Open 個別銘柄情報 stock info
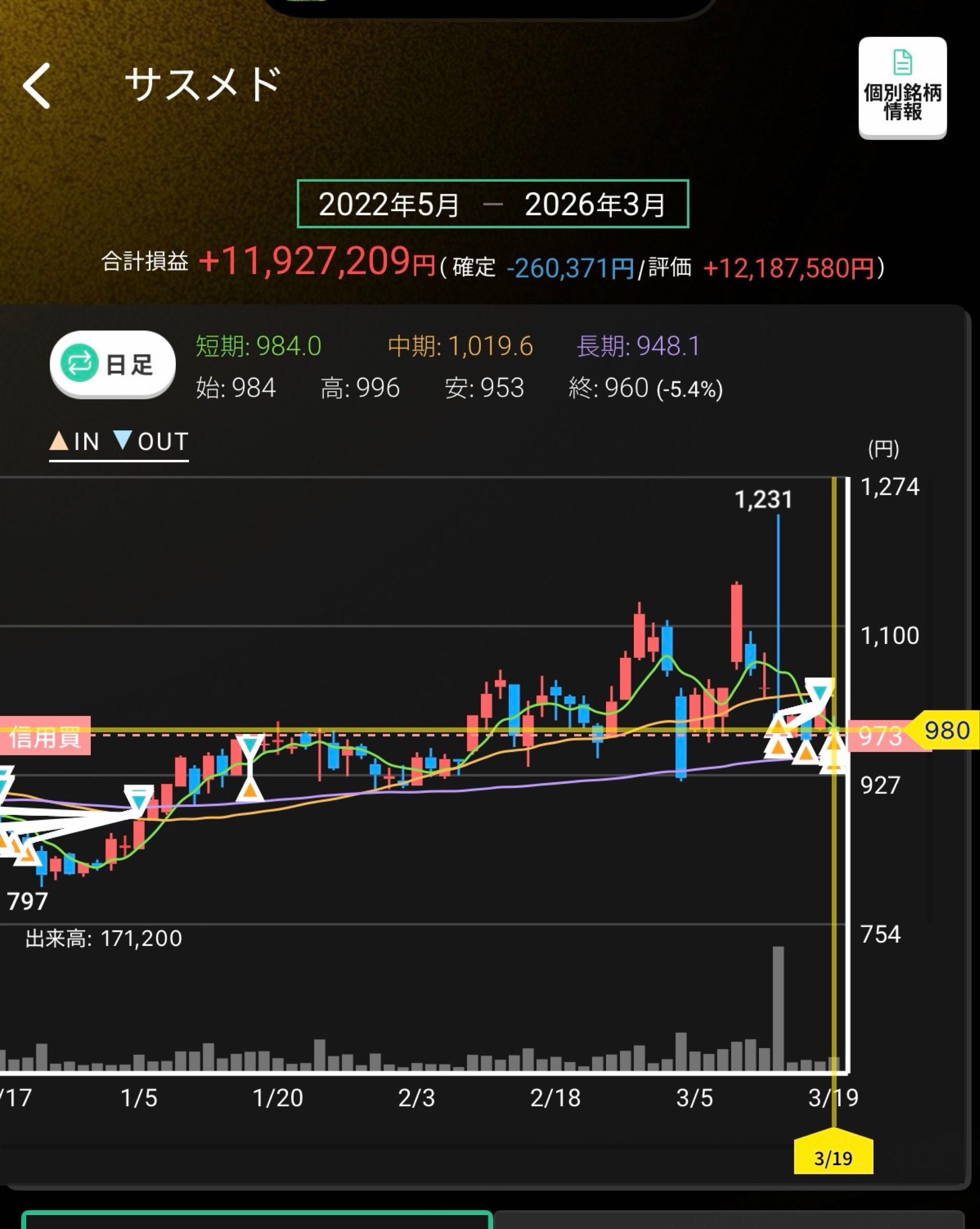Image resolution: width=980 pixels, height=1229 pixels. (x=902, y=88)
